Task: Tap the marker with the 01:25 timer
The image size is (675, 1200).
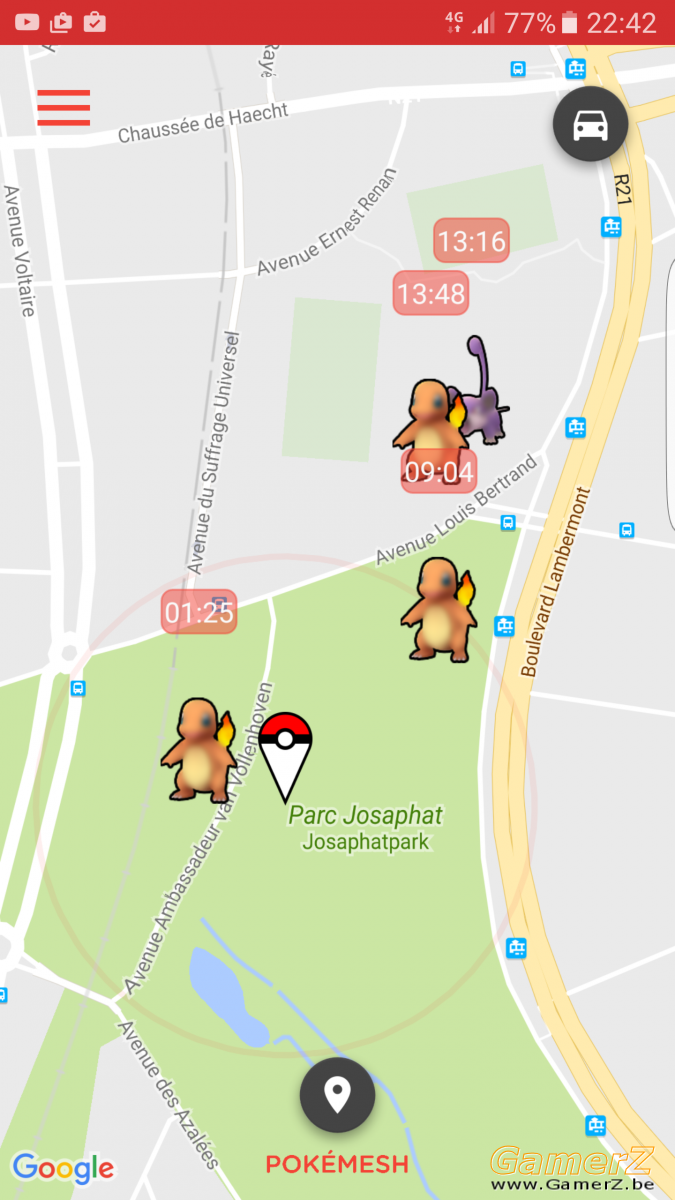Action: pos(199,611)
